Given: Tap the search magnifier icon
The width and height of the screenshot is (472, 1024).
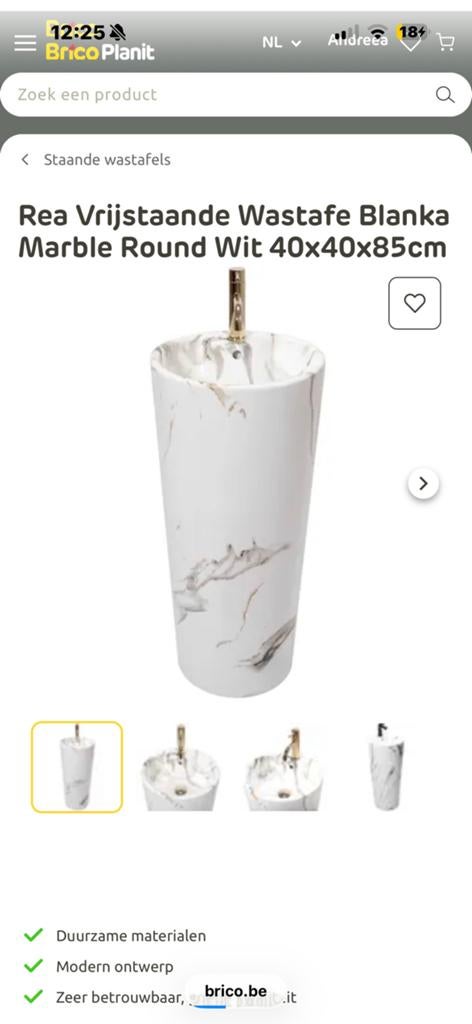Looking at the screenshot, I should tap(445, 95).
